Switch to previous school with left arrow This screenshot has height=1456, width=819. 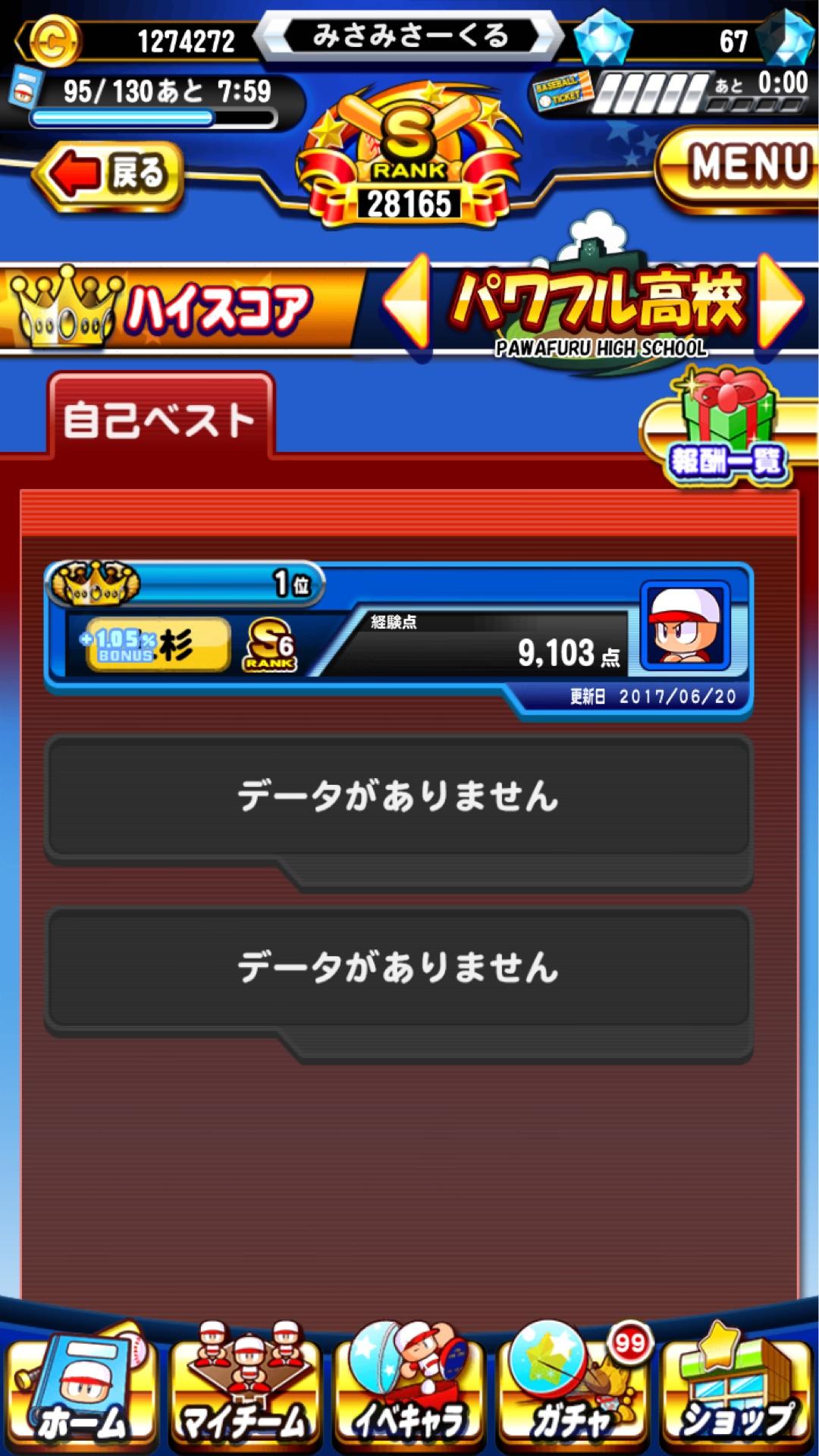point(406,305)
